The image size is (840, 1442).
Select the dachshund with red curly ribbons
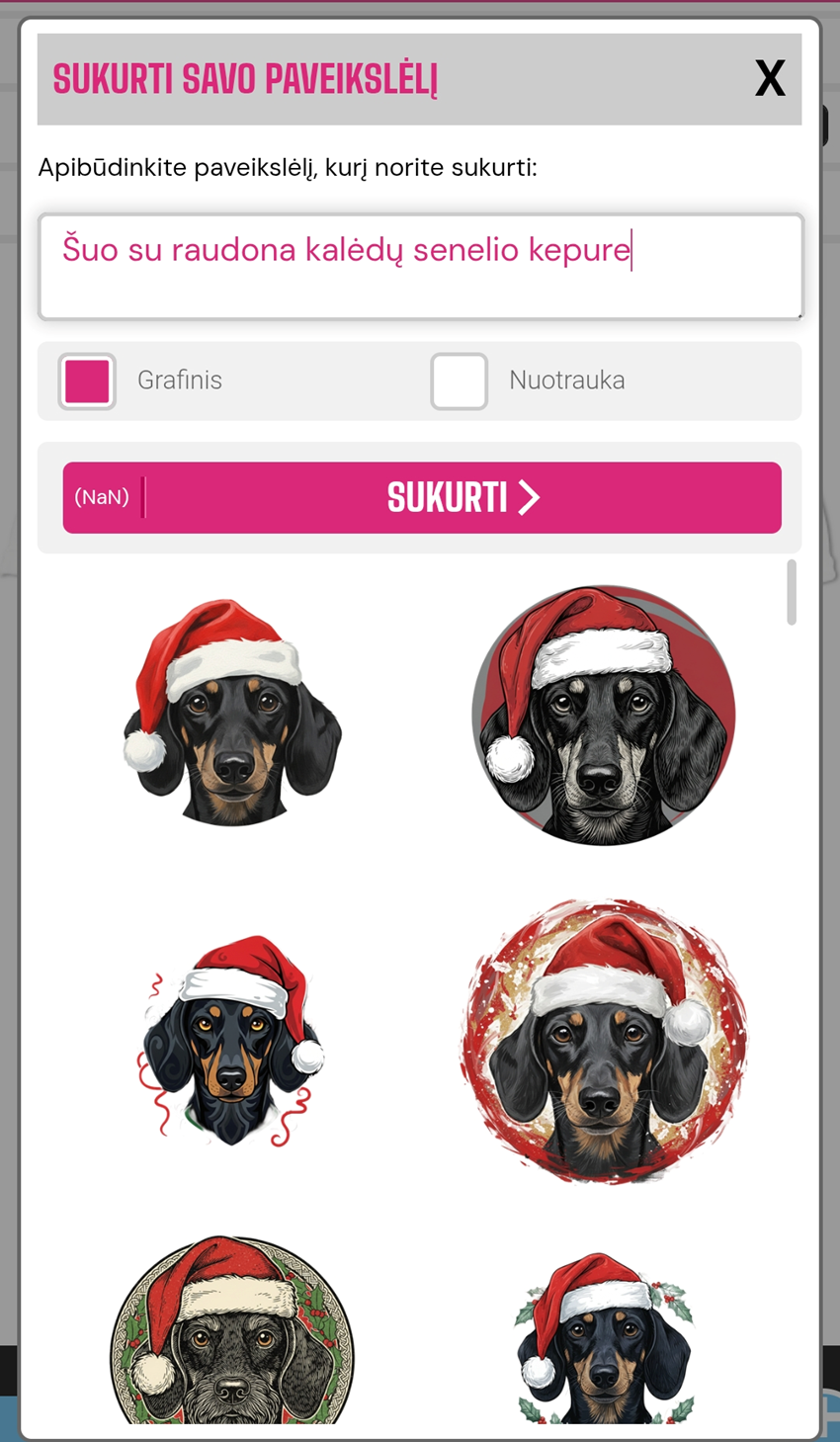click(x=232, y=1041)
